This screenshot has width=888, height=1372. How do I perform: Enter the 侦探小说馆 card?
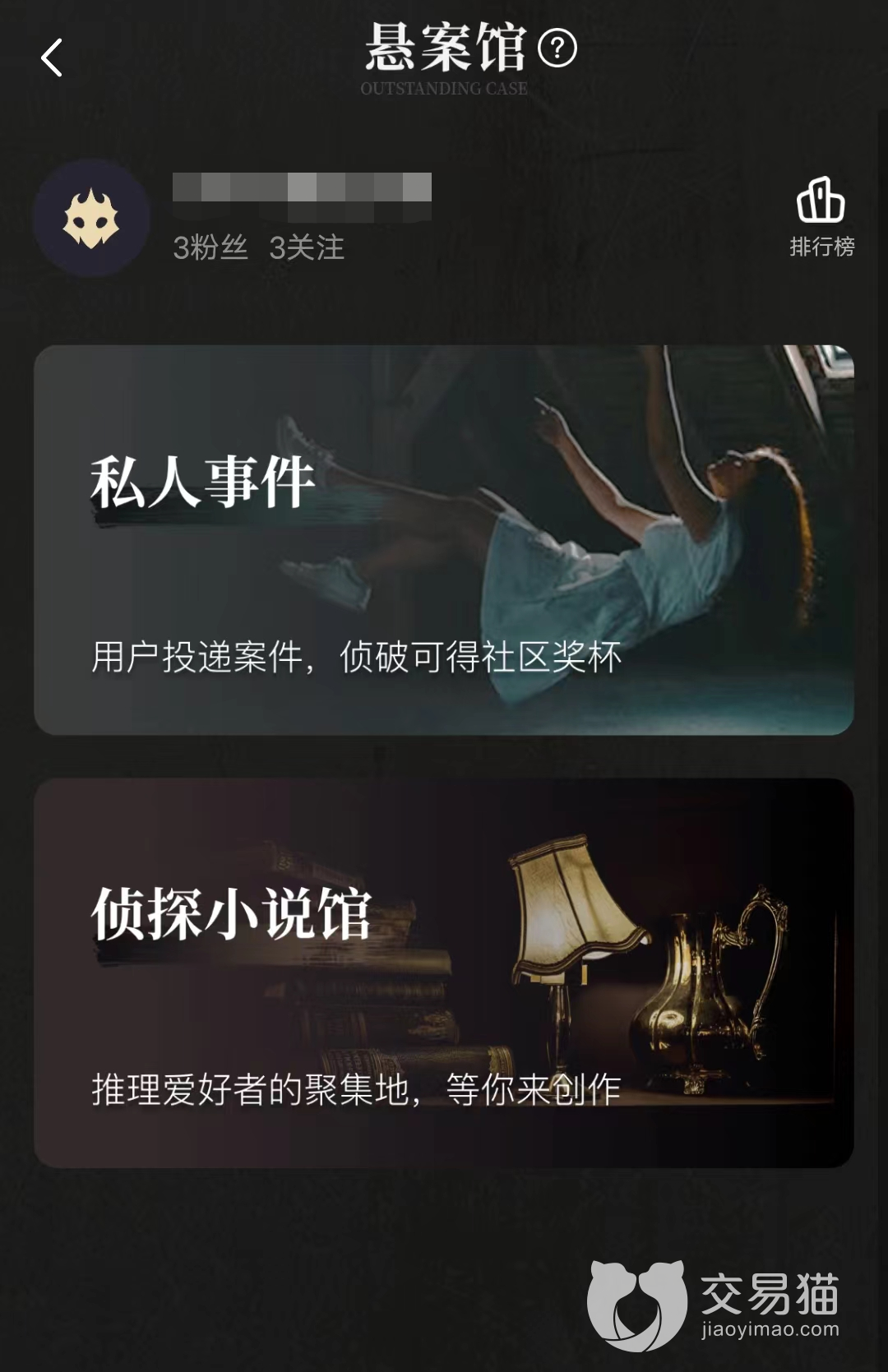pos(444,972)
